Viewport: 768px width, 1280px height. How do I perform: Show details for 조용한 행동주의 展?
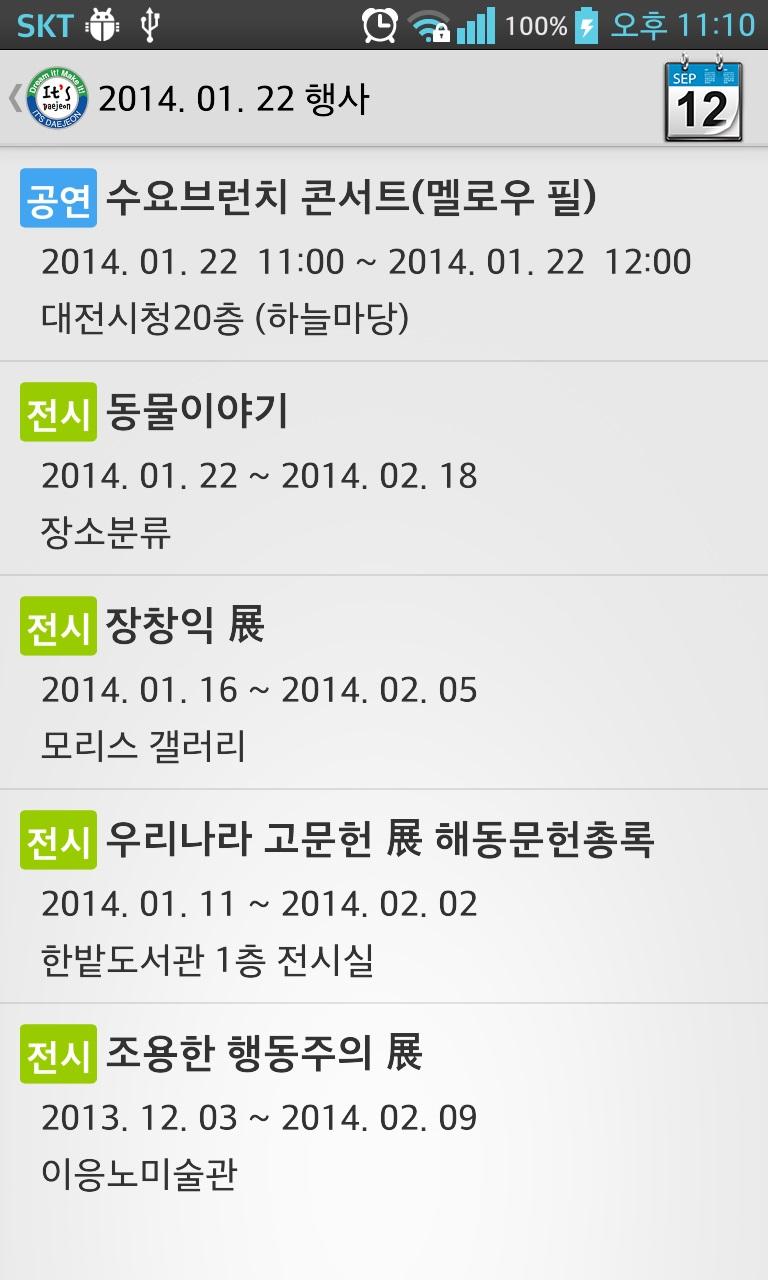[384, 1111]
